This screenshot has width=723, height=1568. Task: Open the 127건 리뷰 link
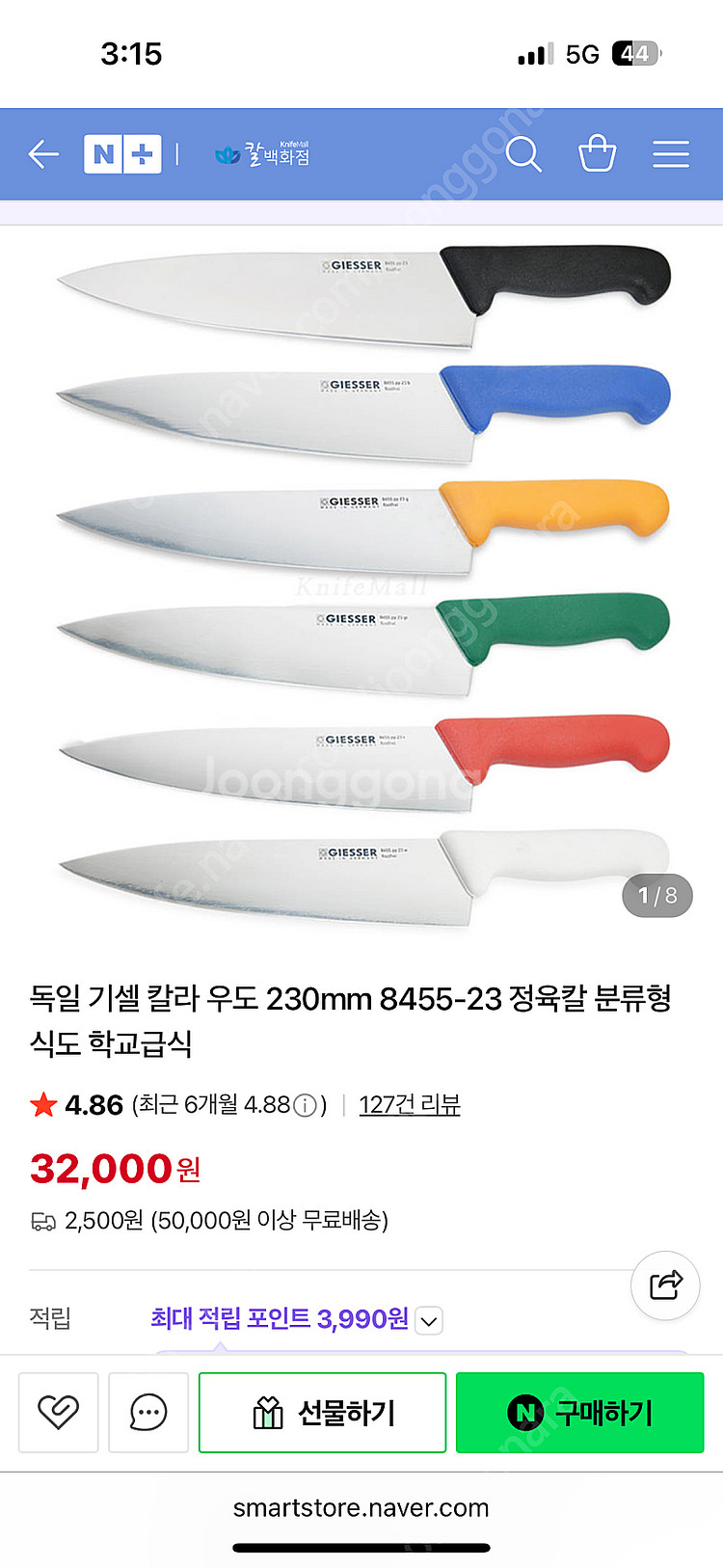click(x=410, y=1105)
